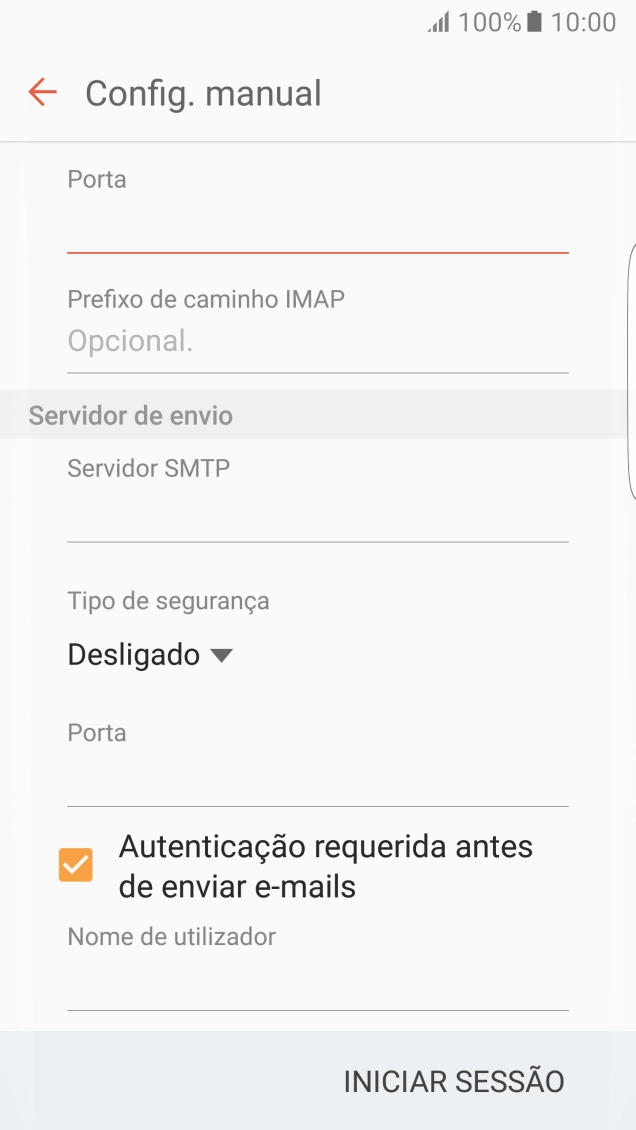Focus the Porta field under Servidor de envio

tap(317, 781)
